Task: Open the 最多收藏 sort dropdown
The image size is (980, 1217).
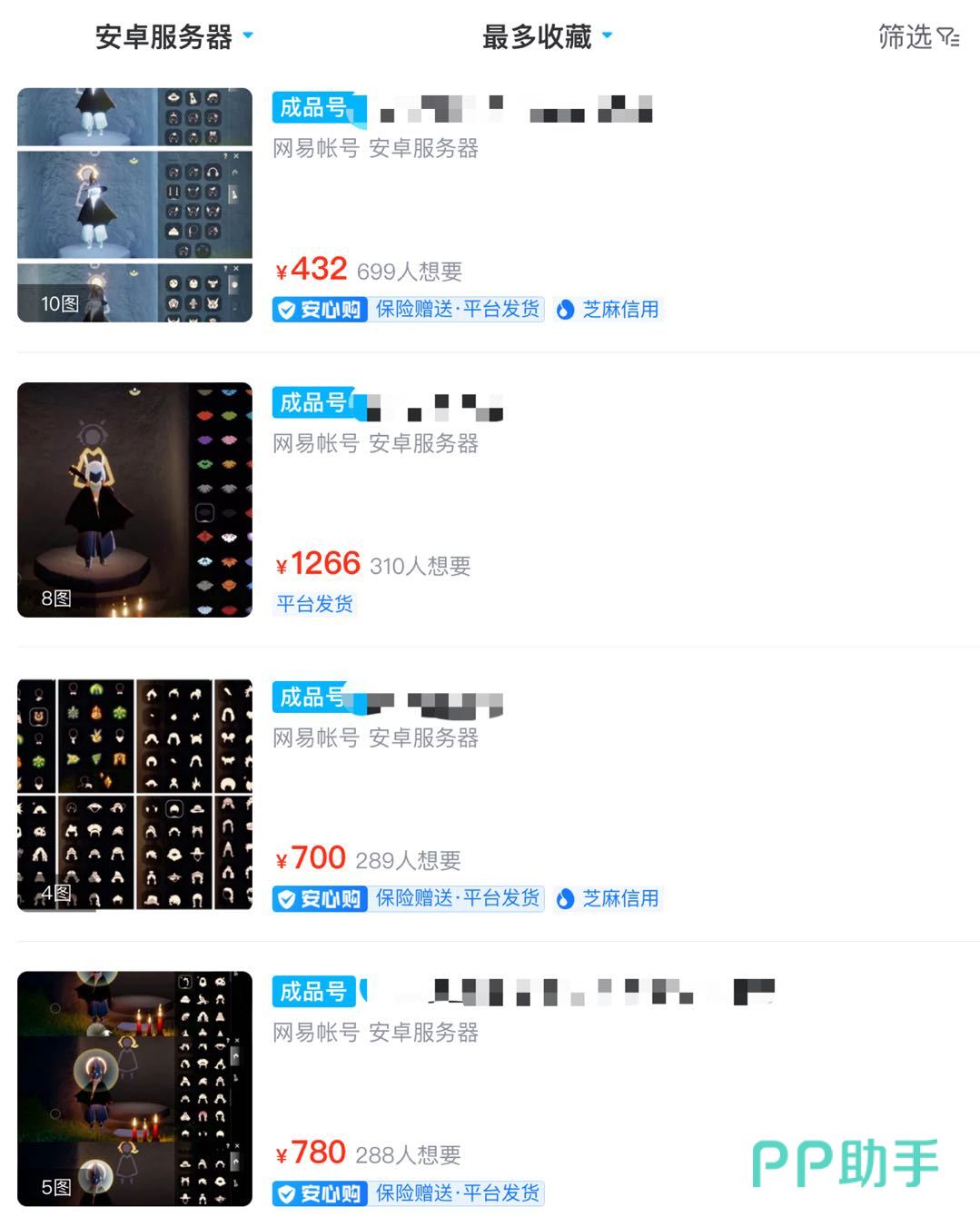Action: [x=547, y=37]
